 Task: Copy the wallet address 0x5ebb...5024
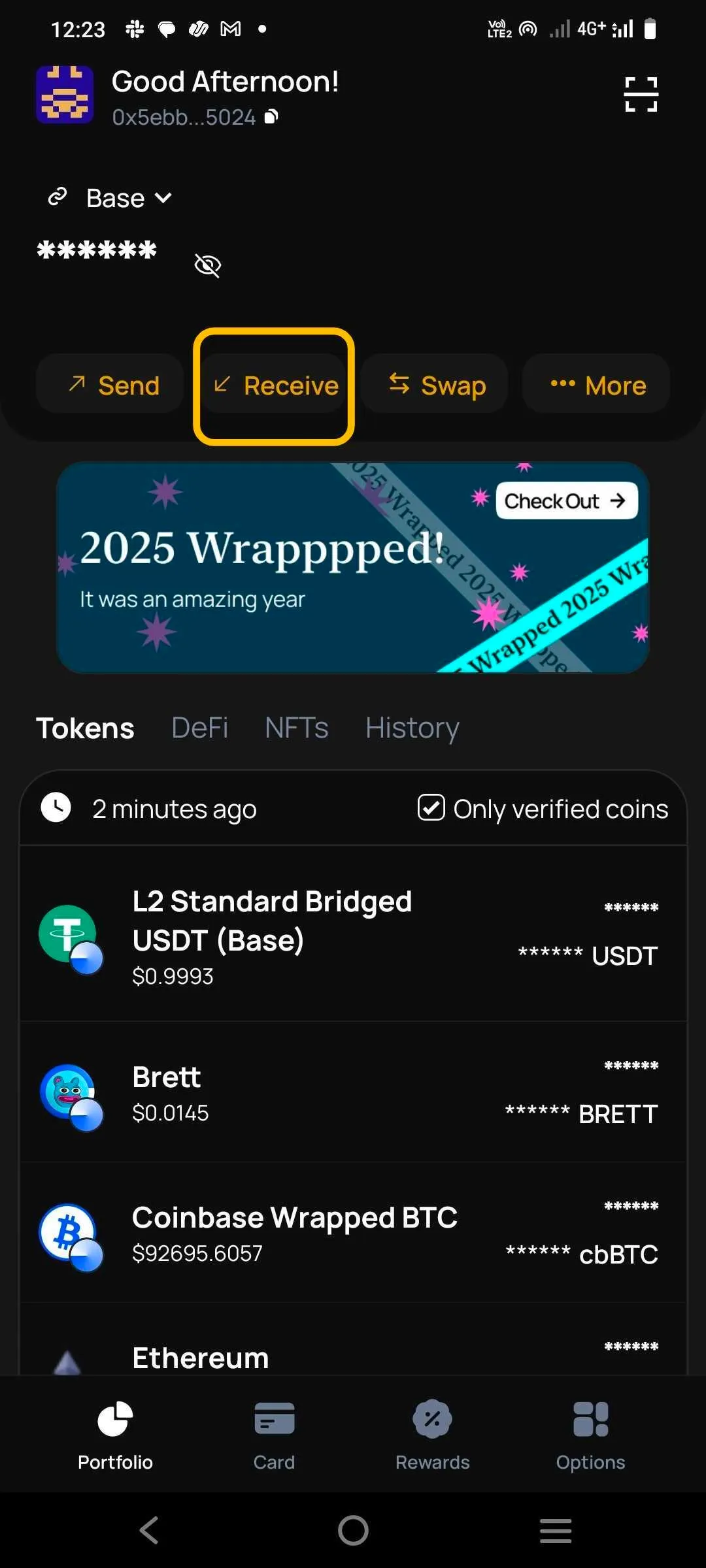272,116
